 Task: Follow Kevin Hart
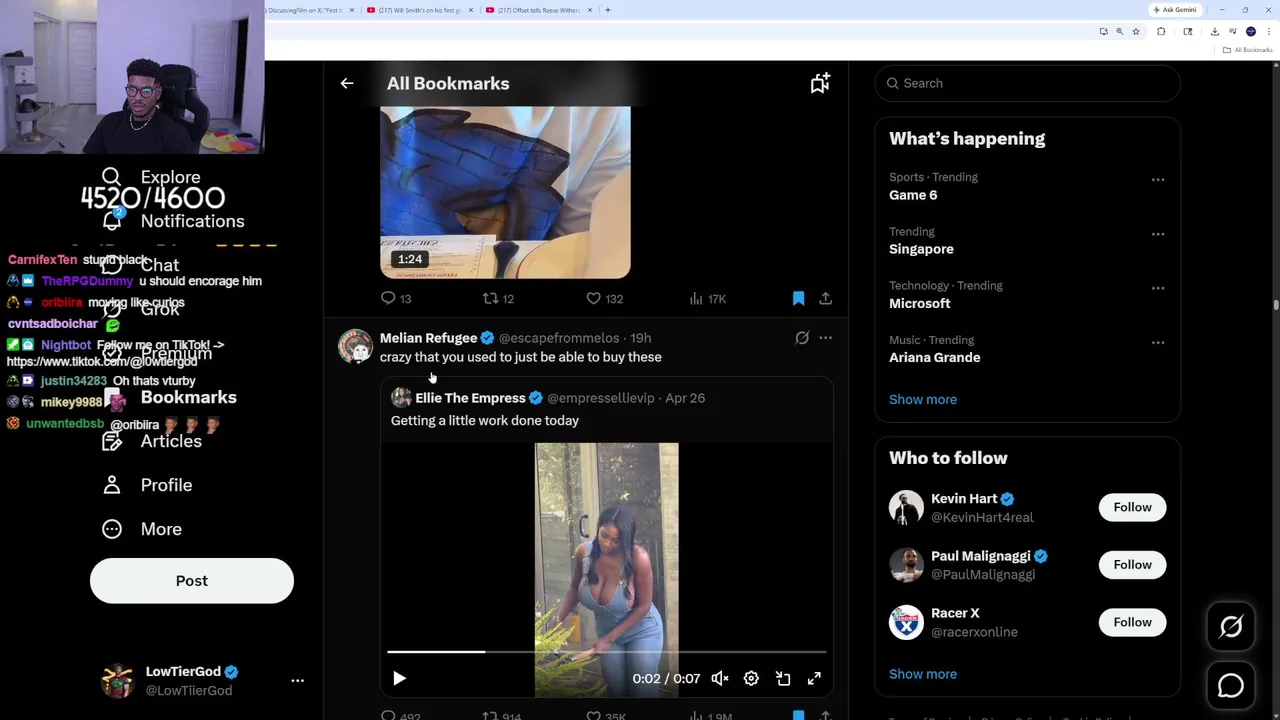[1132, 507]
